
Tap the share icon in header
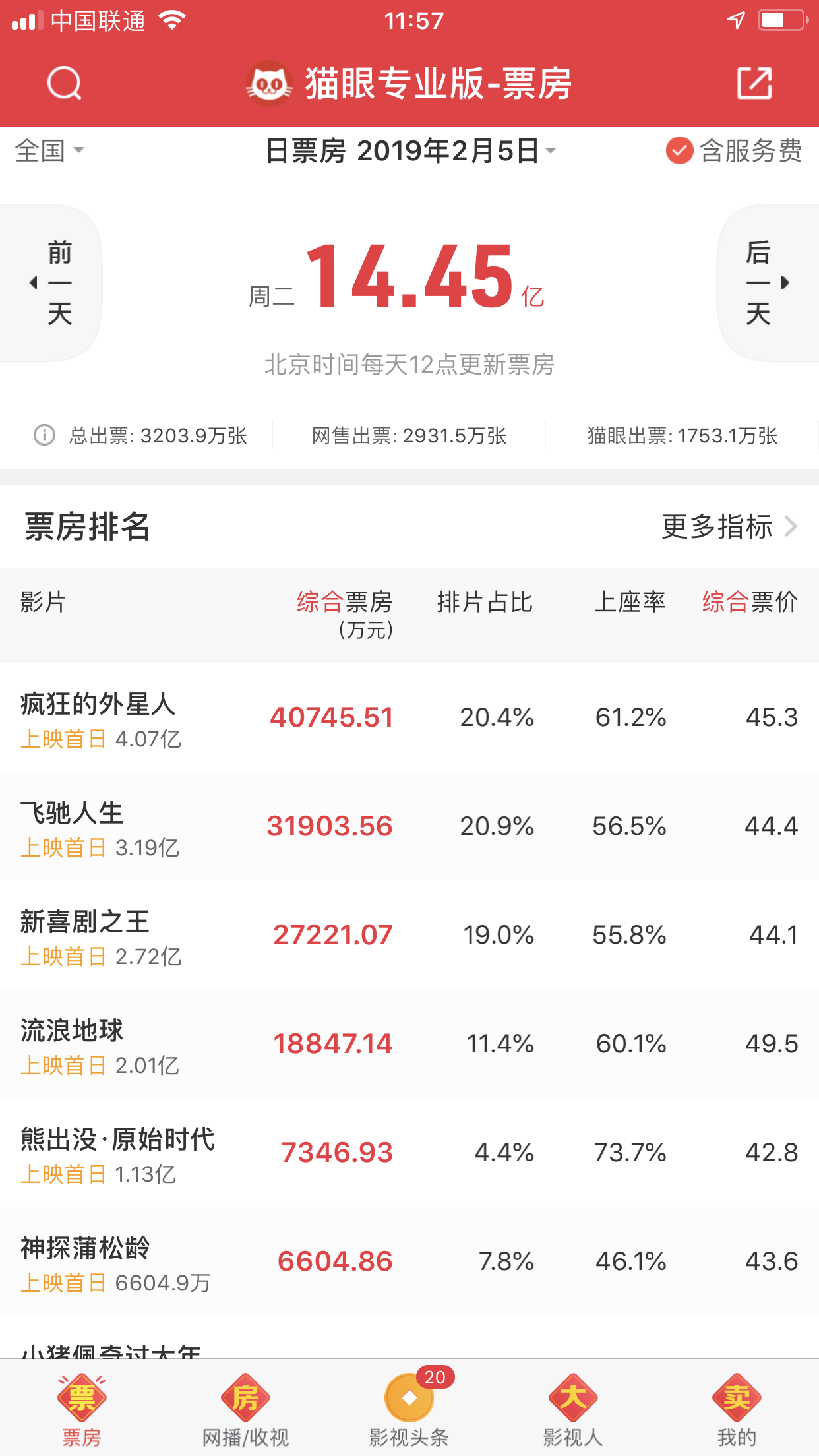(754, 83)
